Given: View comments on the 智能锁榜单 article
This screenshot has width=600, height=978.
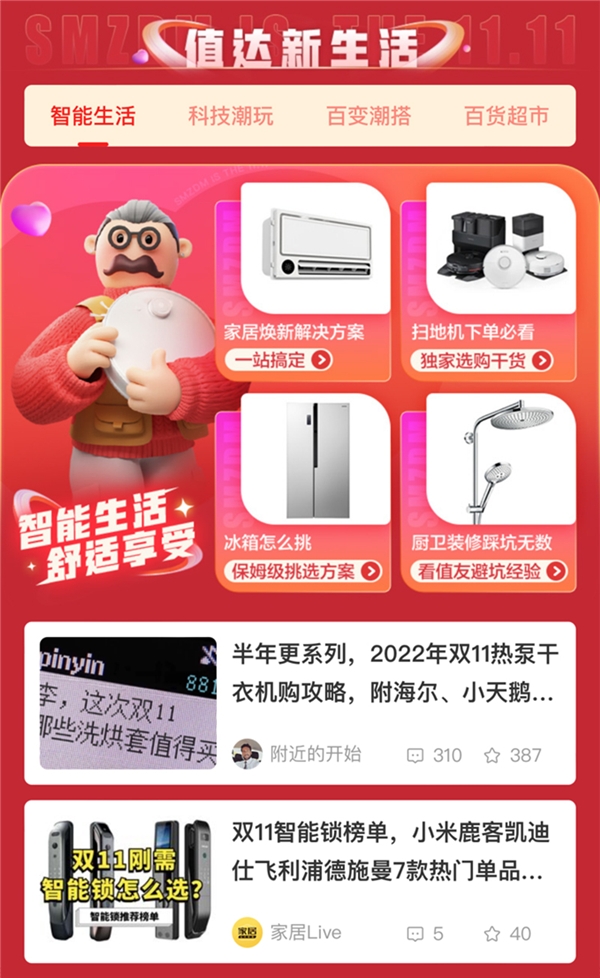Looking at the screenshot, I should [424, 933].
